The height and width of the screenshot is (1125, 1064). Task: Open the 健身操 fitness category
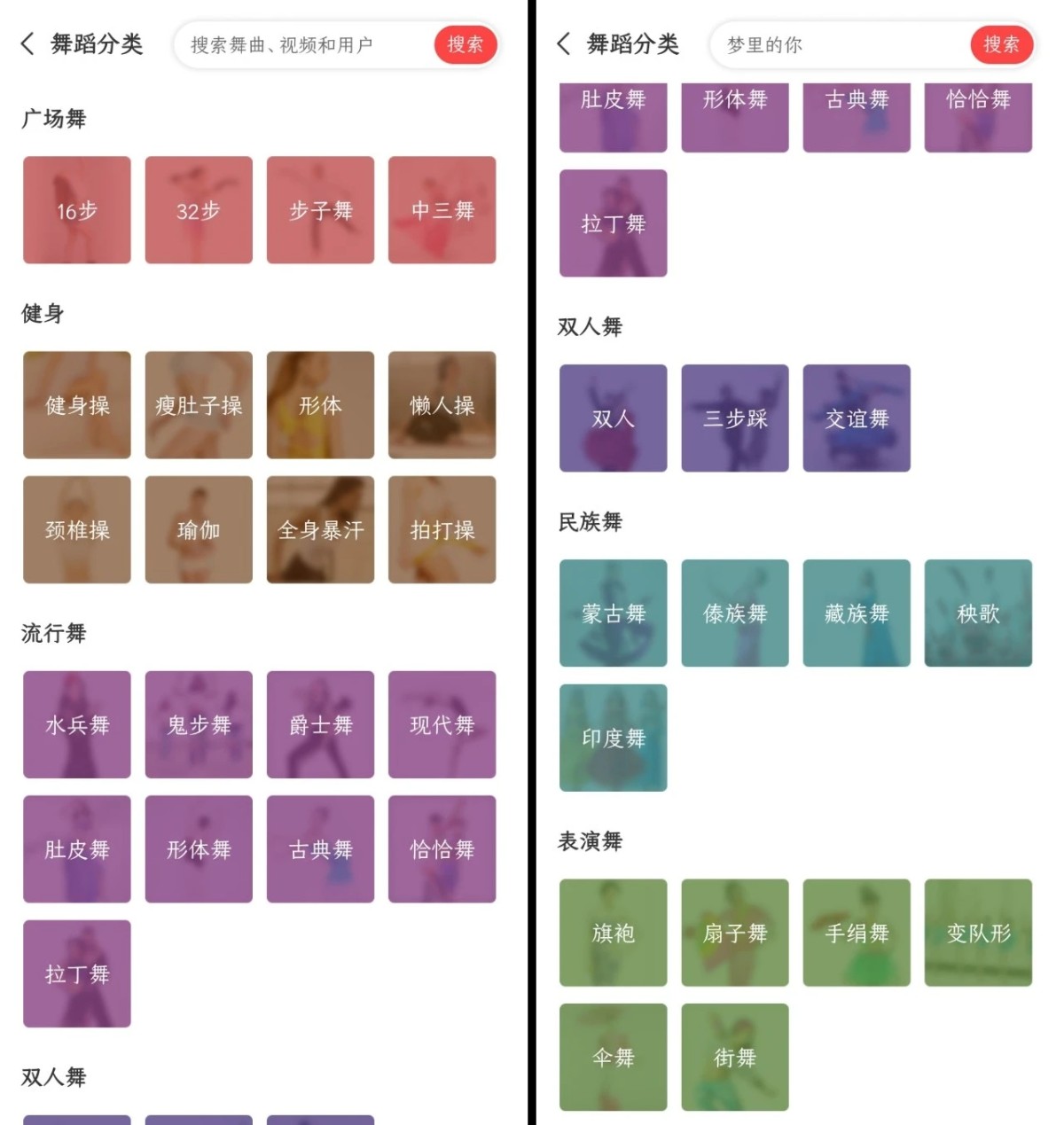pos(77,405)
